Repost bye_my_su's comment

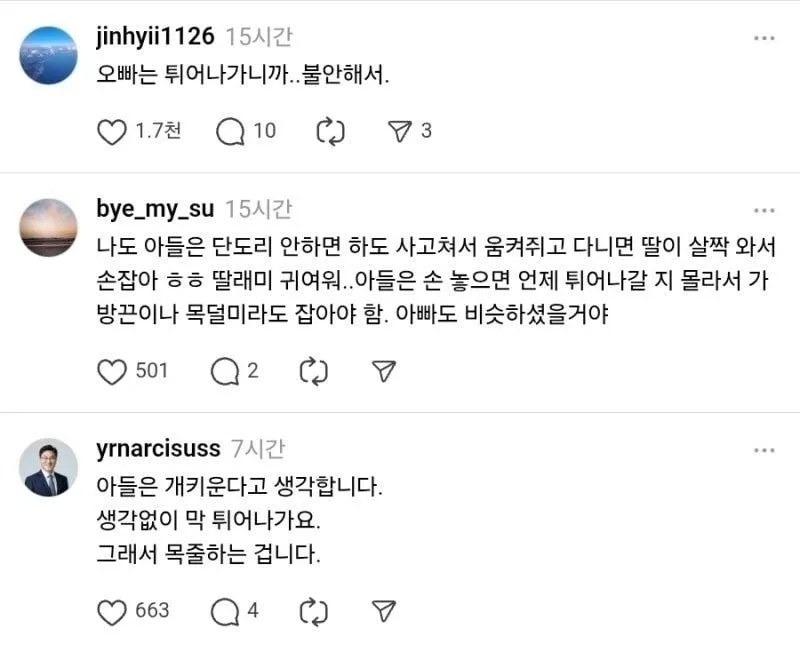(314, 371)
